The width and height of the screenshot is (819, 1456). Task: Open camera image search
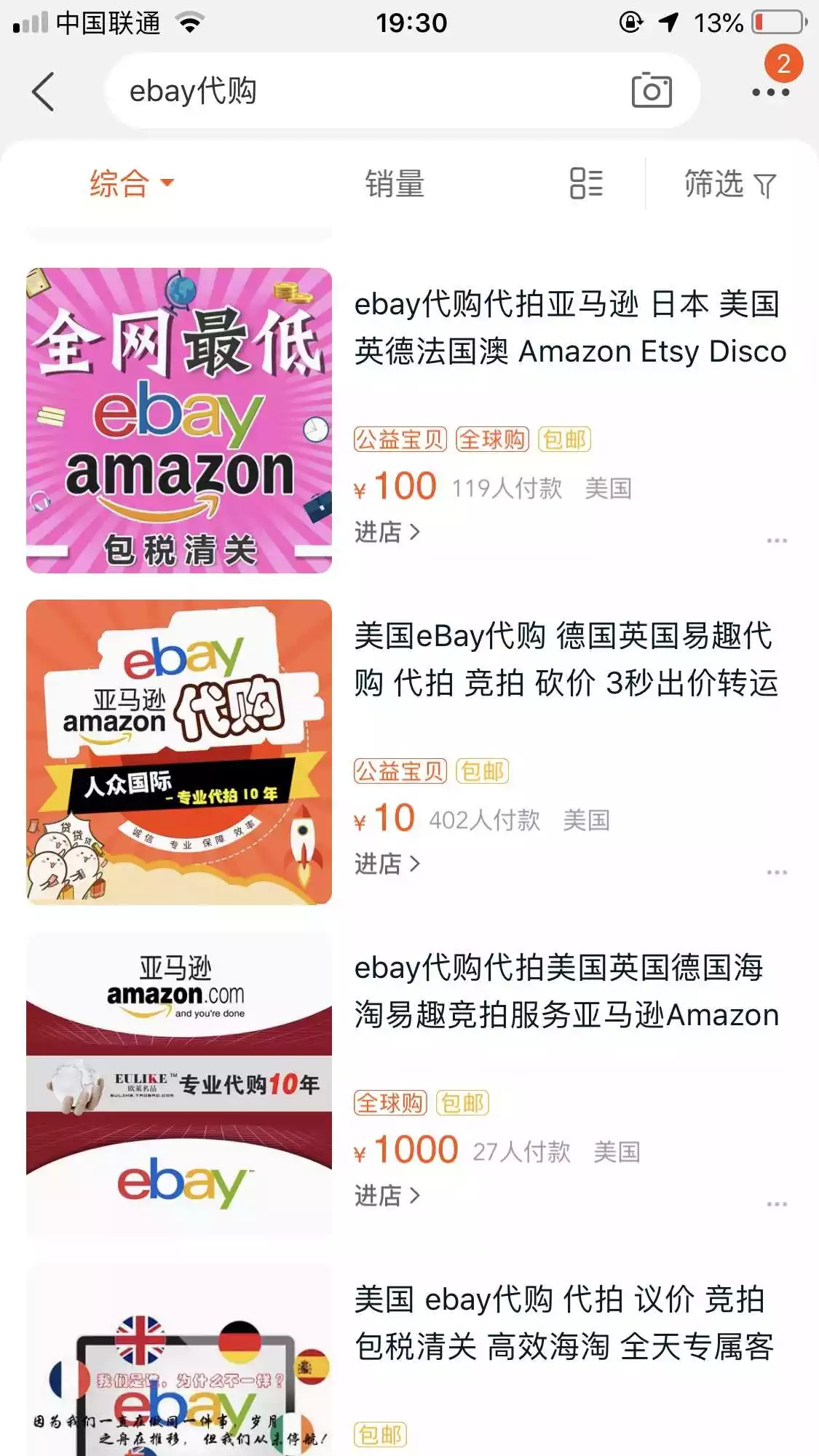tap(651, 91)
